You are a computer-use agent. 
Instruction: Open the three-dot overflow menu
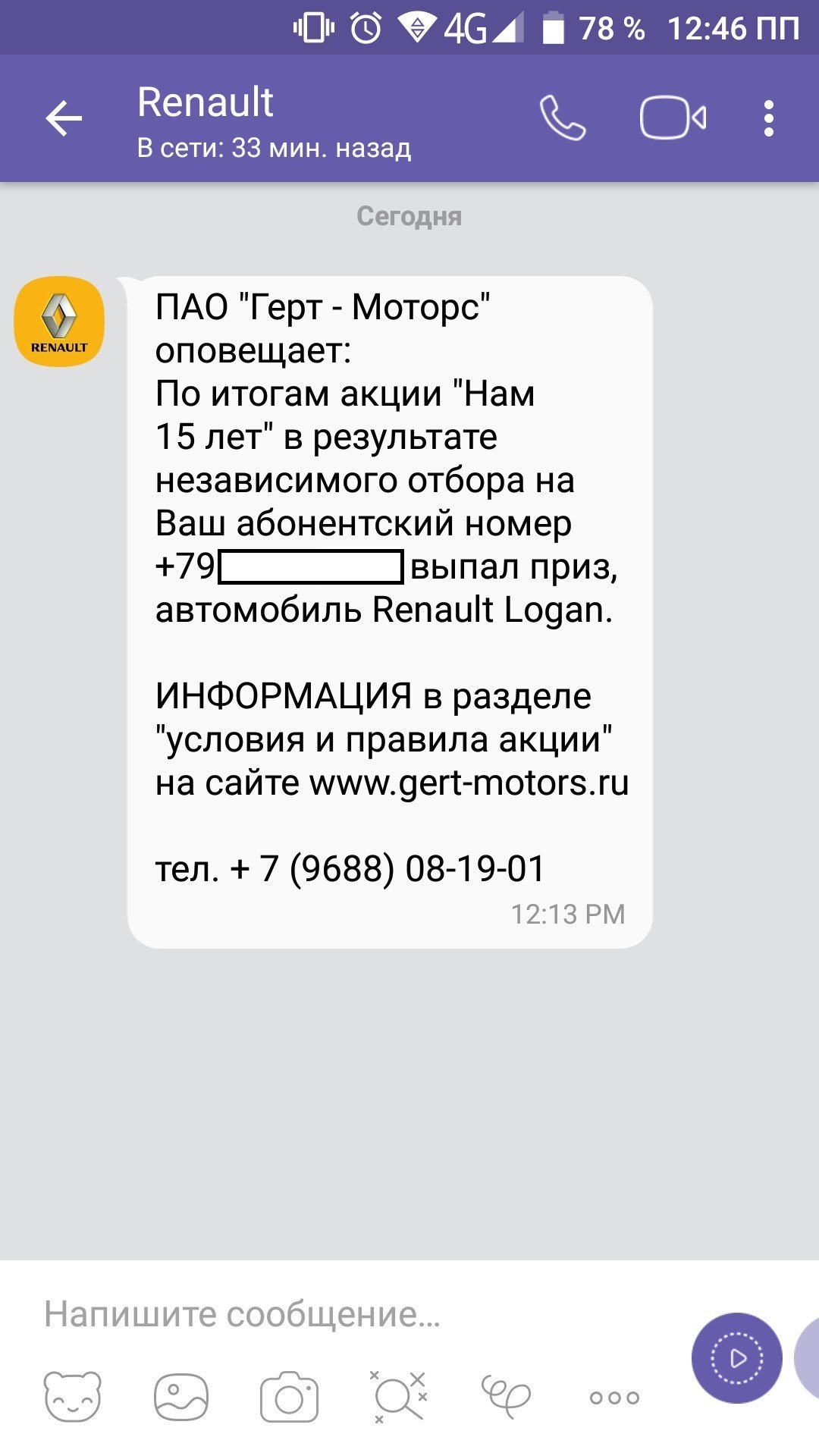[x=769, y=119]
